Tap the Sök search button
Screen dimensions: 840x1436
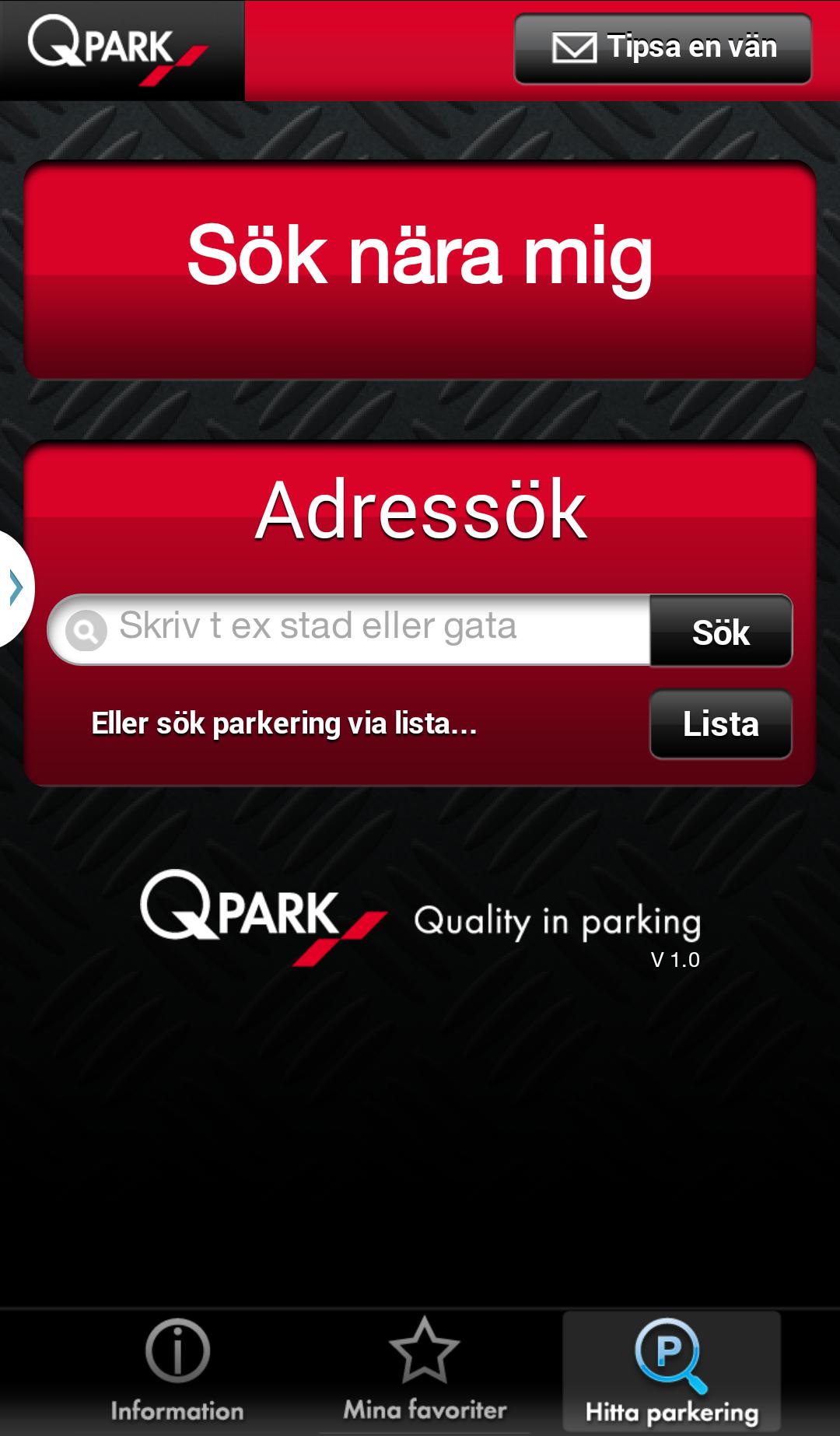(x=721, y=631)
